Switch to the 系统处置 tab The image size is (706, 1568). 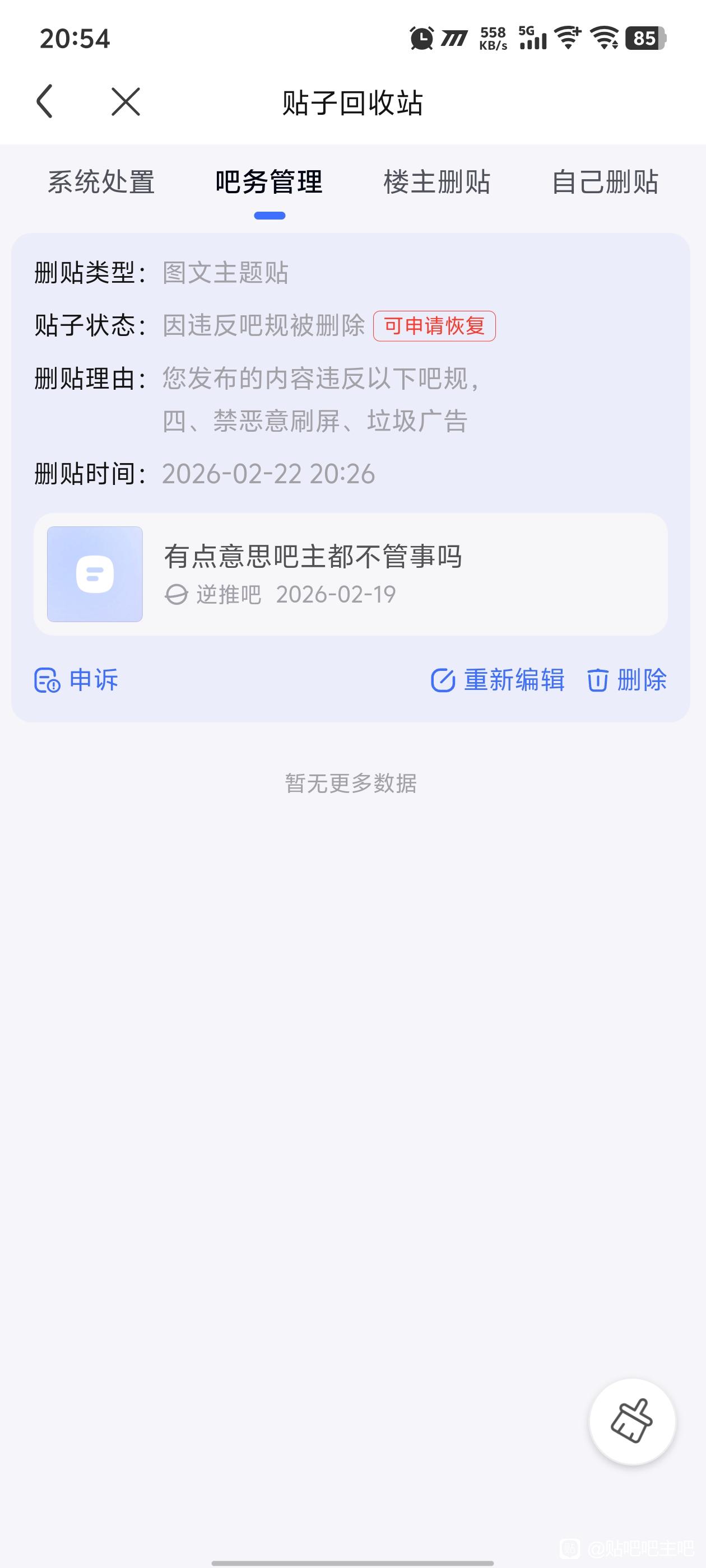pyautogui.click(x=101, y=182)
